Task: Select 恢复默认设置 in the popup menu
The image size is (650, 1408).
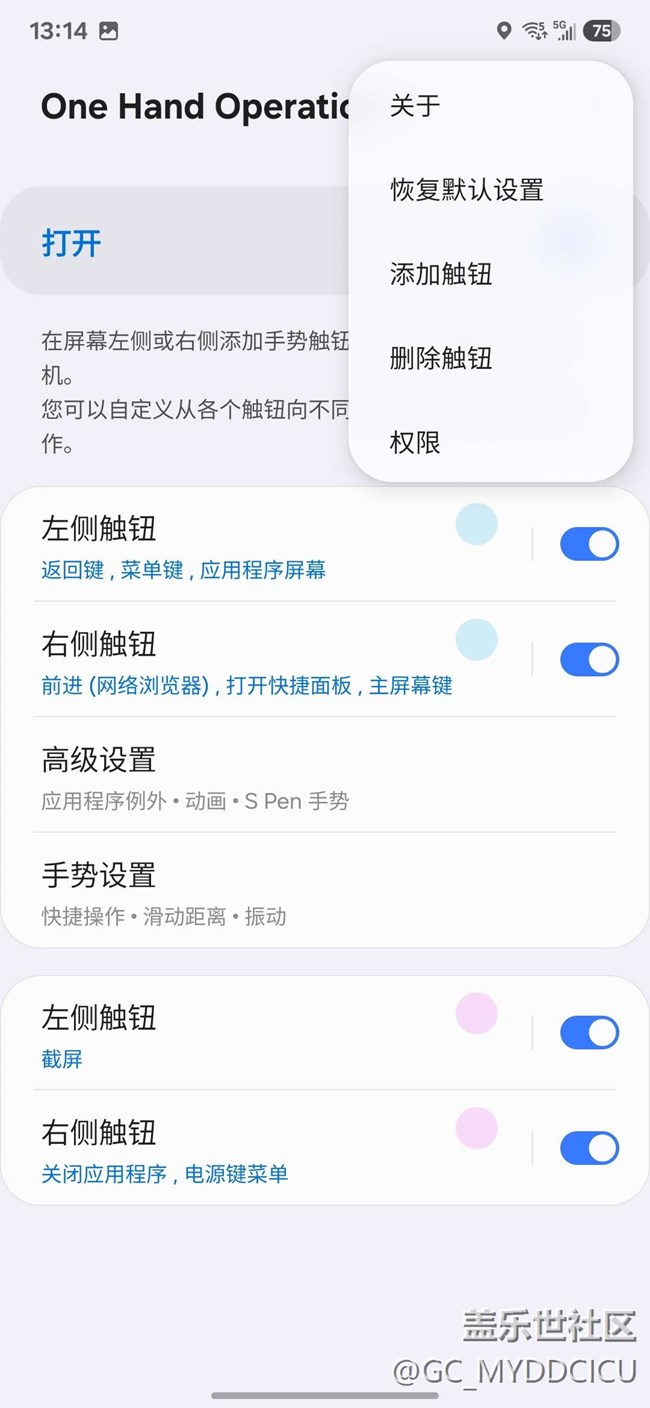Action: (x=490, y=189)
